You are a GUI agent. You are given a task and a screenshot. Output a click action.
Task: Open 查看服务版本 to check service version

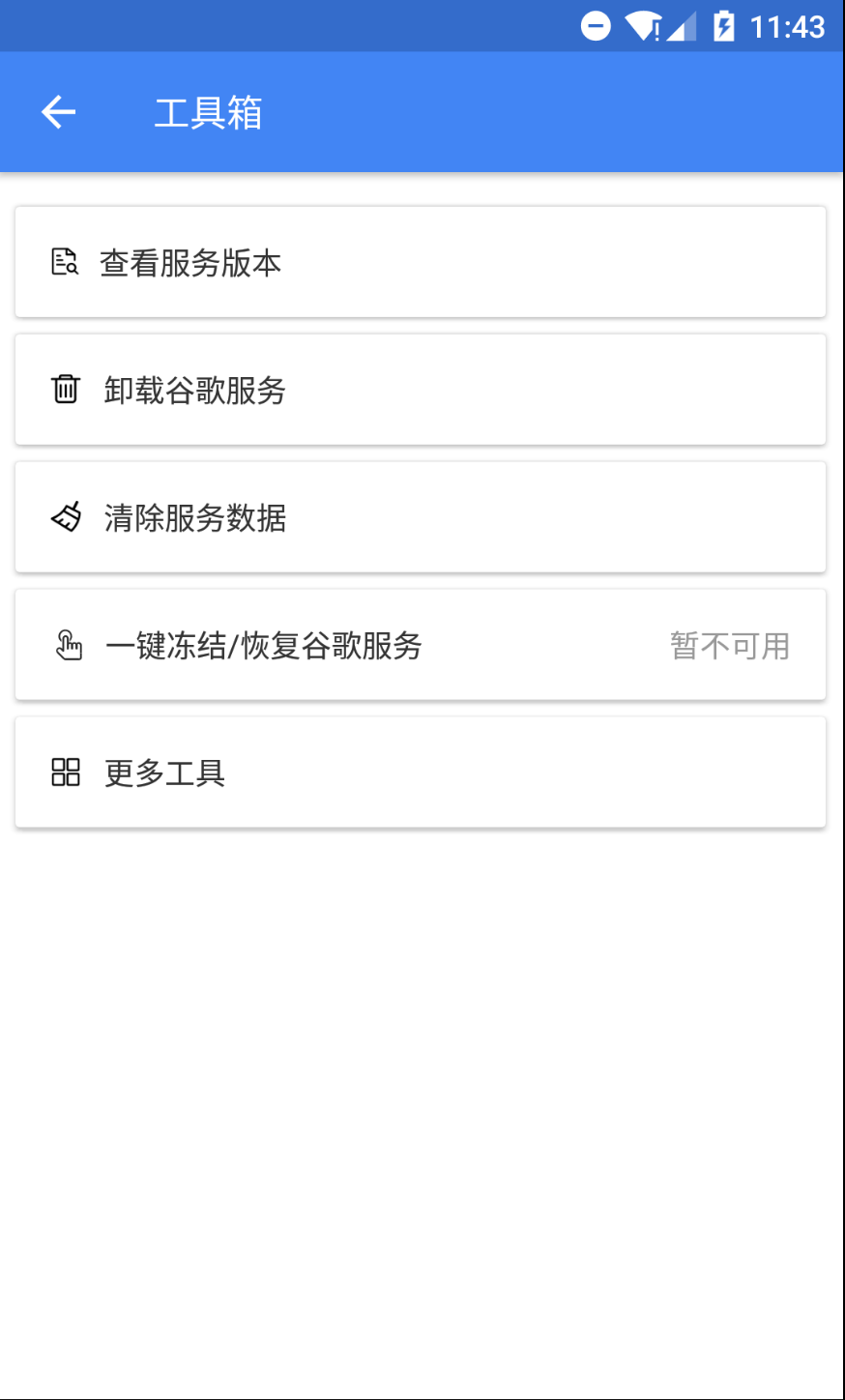tap(421, 262)
